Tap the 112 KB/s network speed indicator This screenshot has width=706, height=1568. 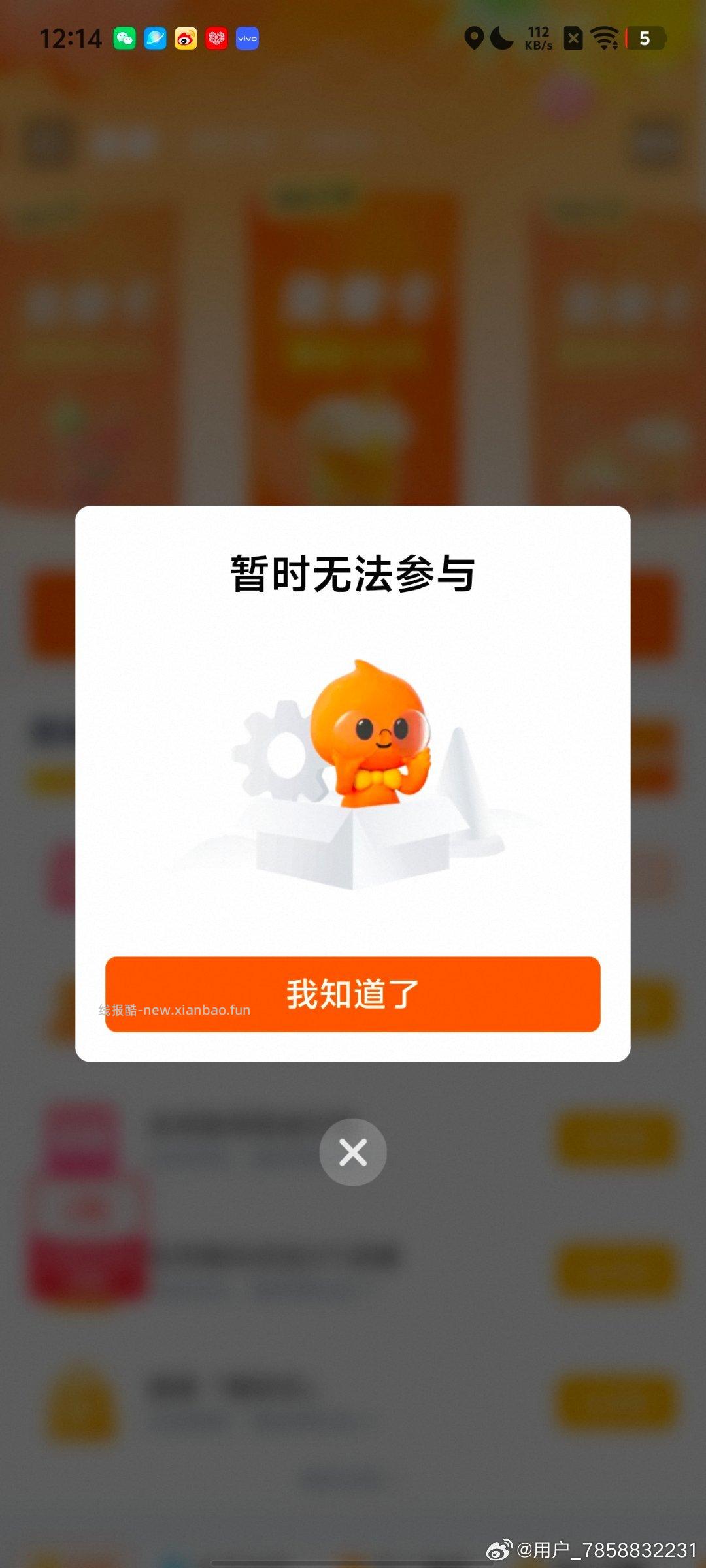tap(538, 39)
